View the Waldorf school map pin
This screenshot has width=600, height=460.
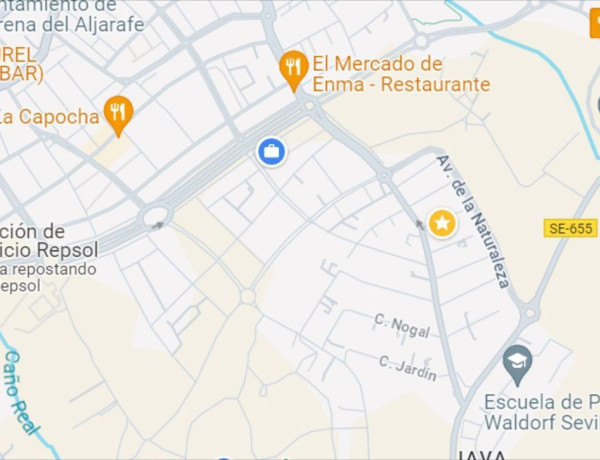517,365
